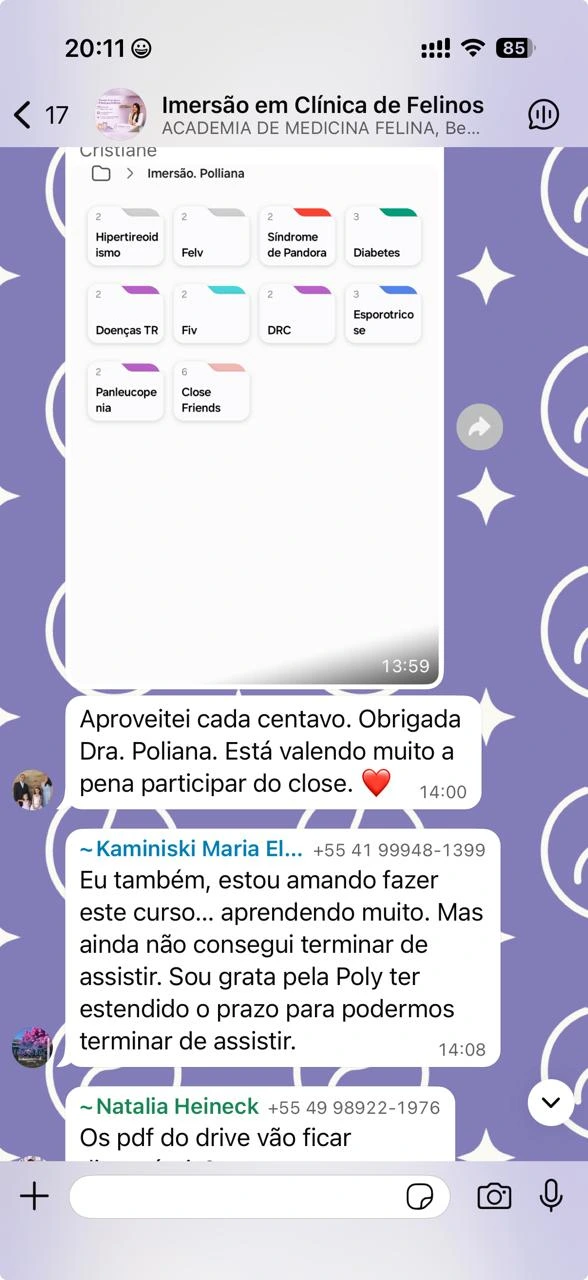The image size is (588, 1280).
Task: Forward the shared folder image
Action: pos(479,428)
